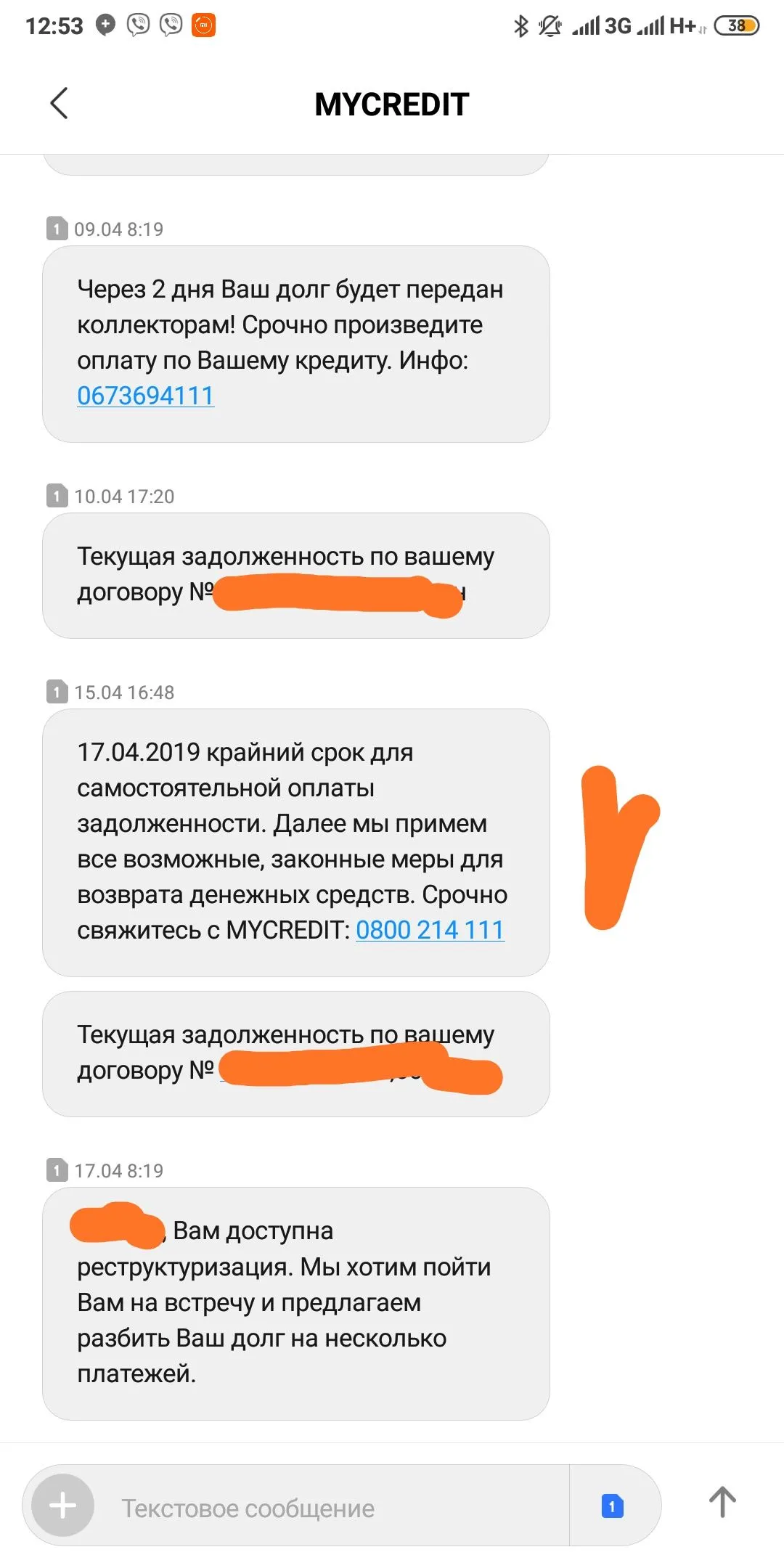Send the message with the arrow button

coord(722,1503)
